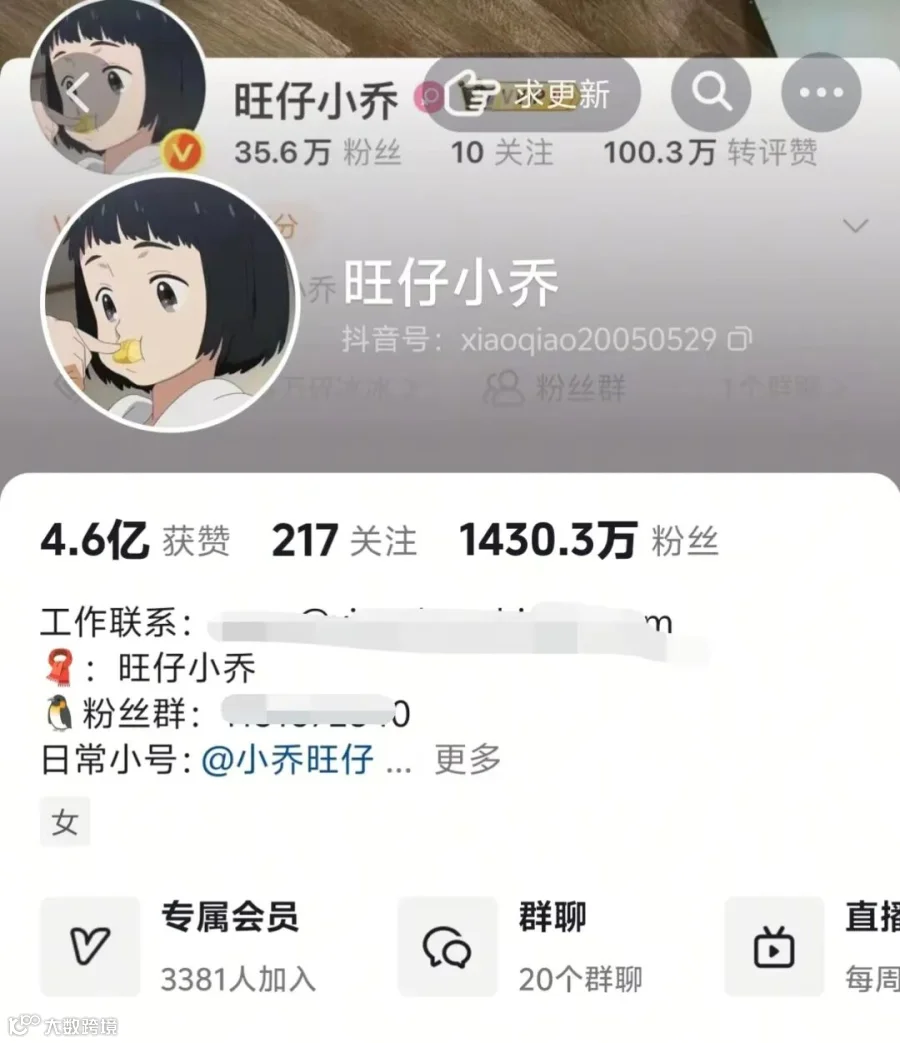Viewport: 900px width, 1043px height.
Task: View the large 旺仔小乔 profile avatar
Action: 169,303
